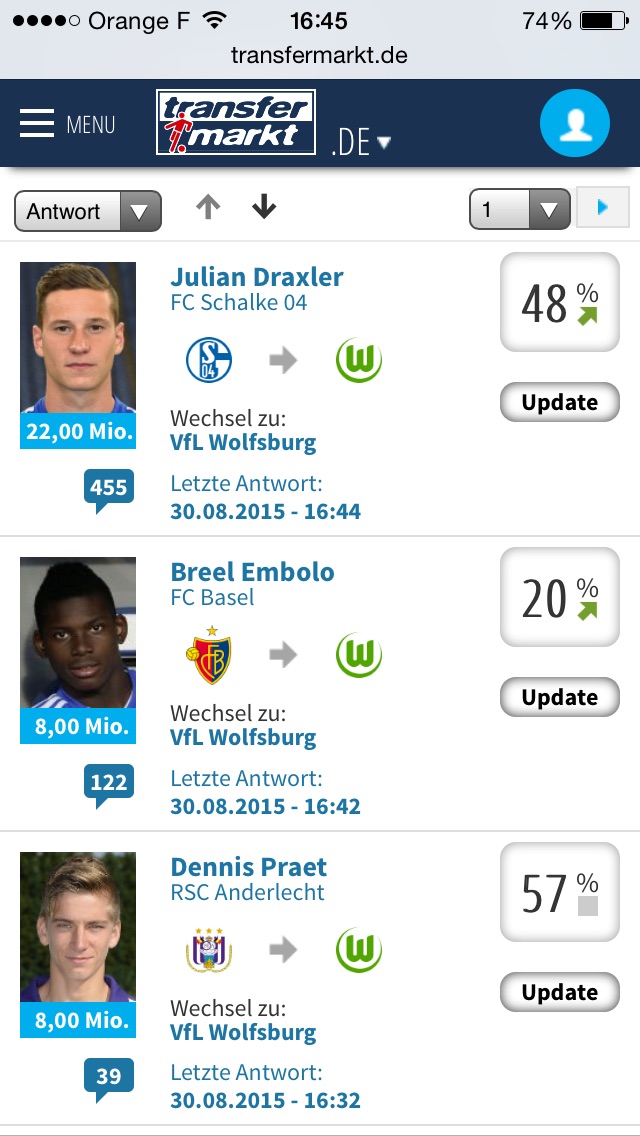Open the Antwort sort dropdown
This screenshot has height=1136, width=640.
(x=88, y=211)
